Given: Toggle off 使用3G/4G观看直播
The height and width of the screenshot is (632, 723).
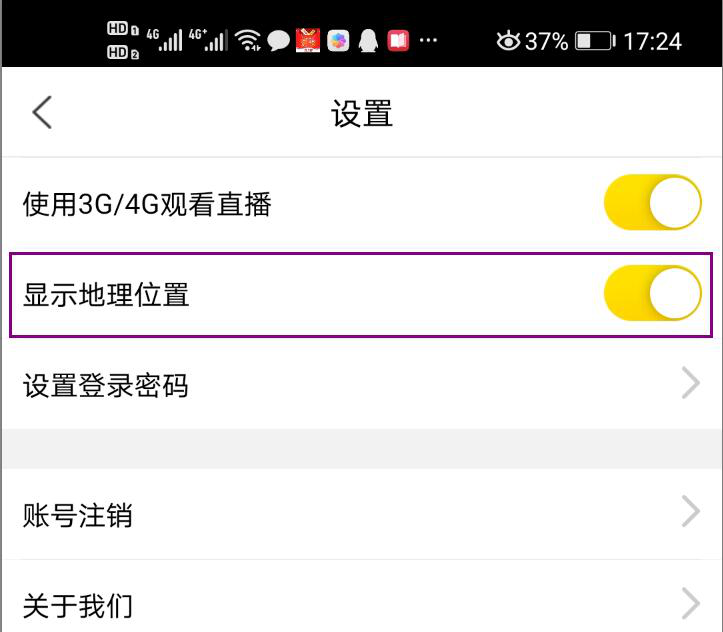Looking at the screenshot, I should pos(652,204).
